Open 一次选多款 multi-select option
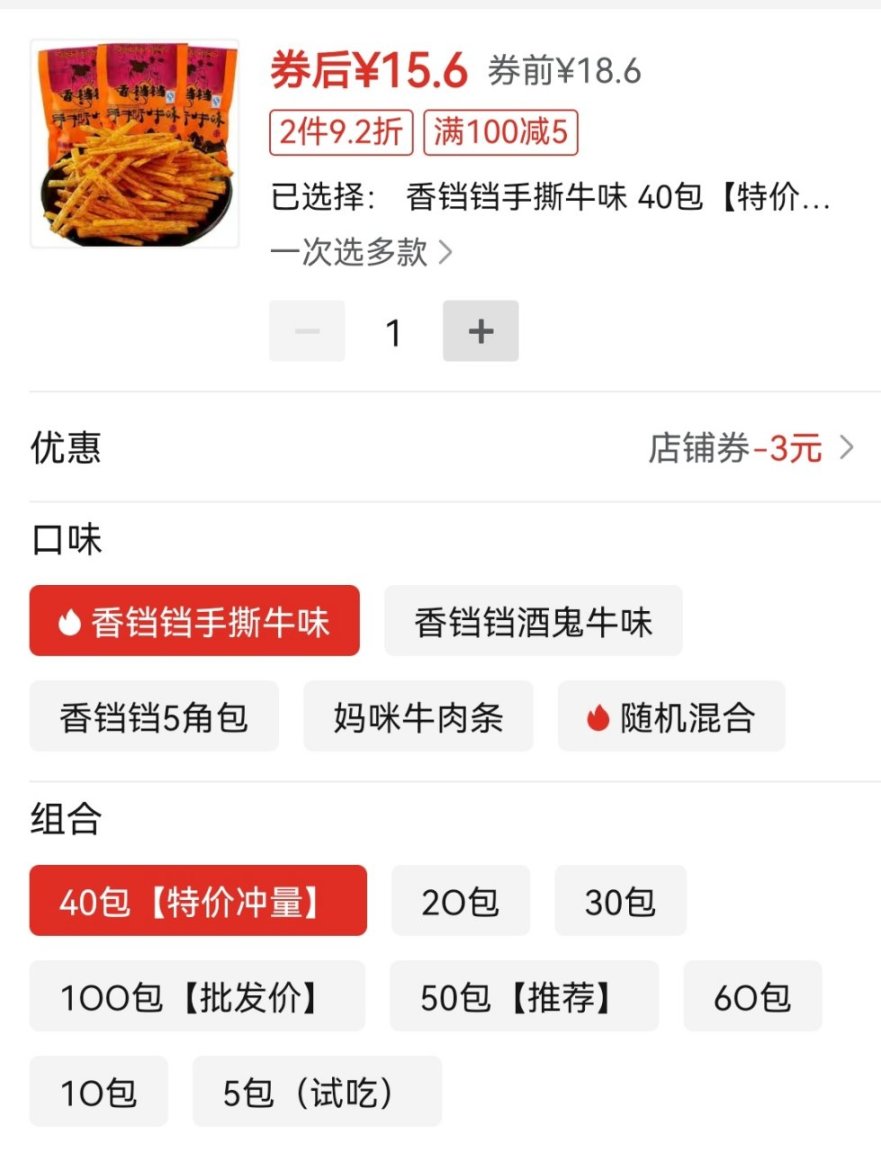The width and height of the screenshot is (881, 1152). coord(361,252)
